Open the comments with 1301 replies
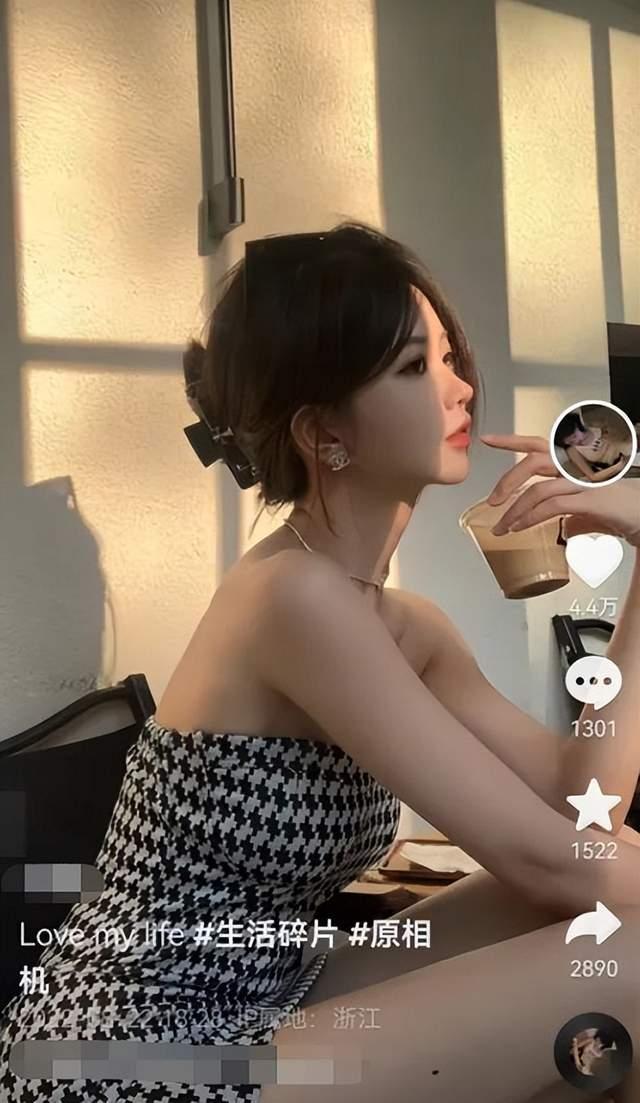 [x=594, y=684]
